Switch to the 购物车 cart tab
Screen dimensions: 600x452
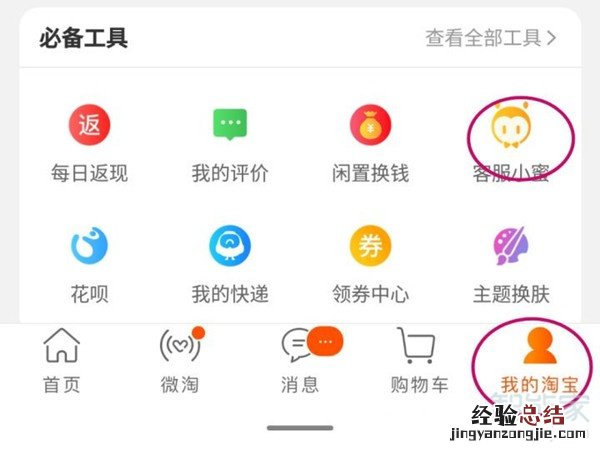click(x=419, y=362)
